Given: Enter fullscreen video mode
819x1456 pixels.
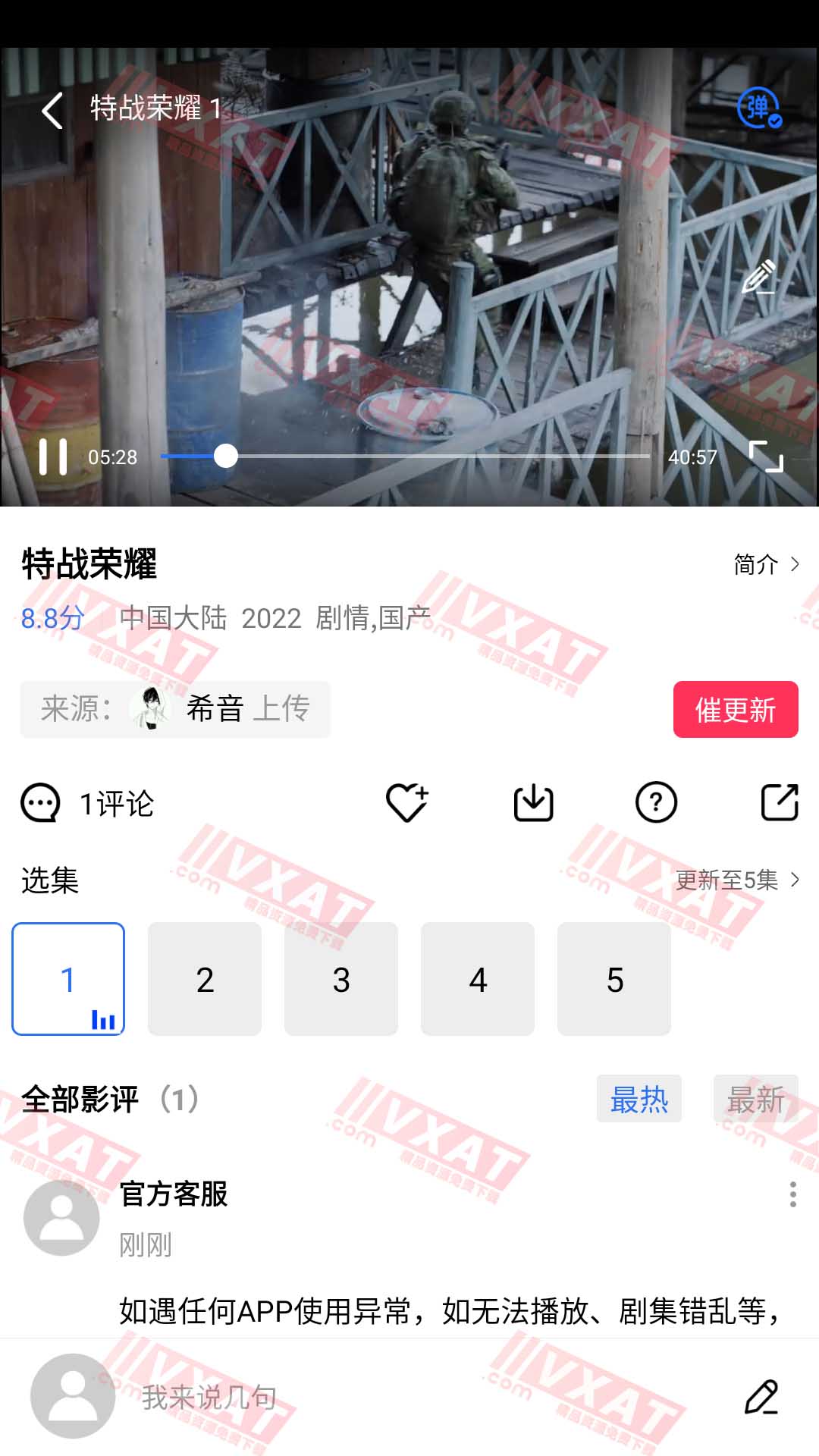Looking at the screenshot, I should pyautogui.click(x=766, y=457).
